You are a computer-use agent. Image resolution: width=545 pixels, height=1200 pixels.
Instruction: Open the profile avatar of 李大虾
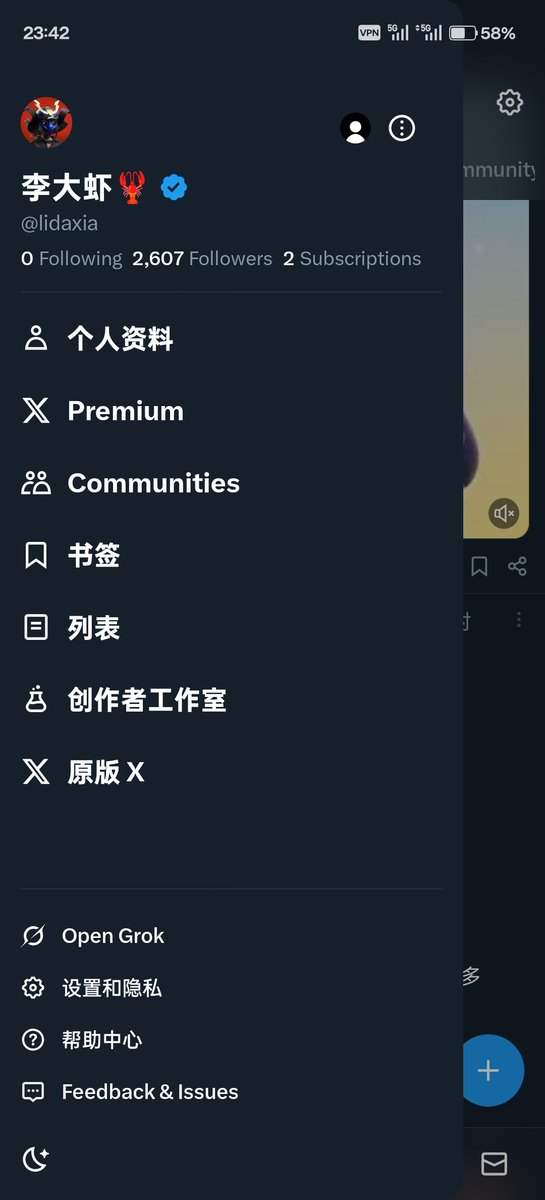[47, 123]
